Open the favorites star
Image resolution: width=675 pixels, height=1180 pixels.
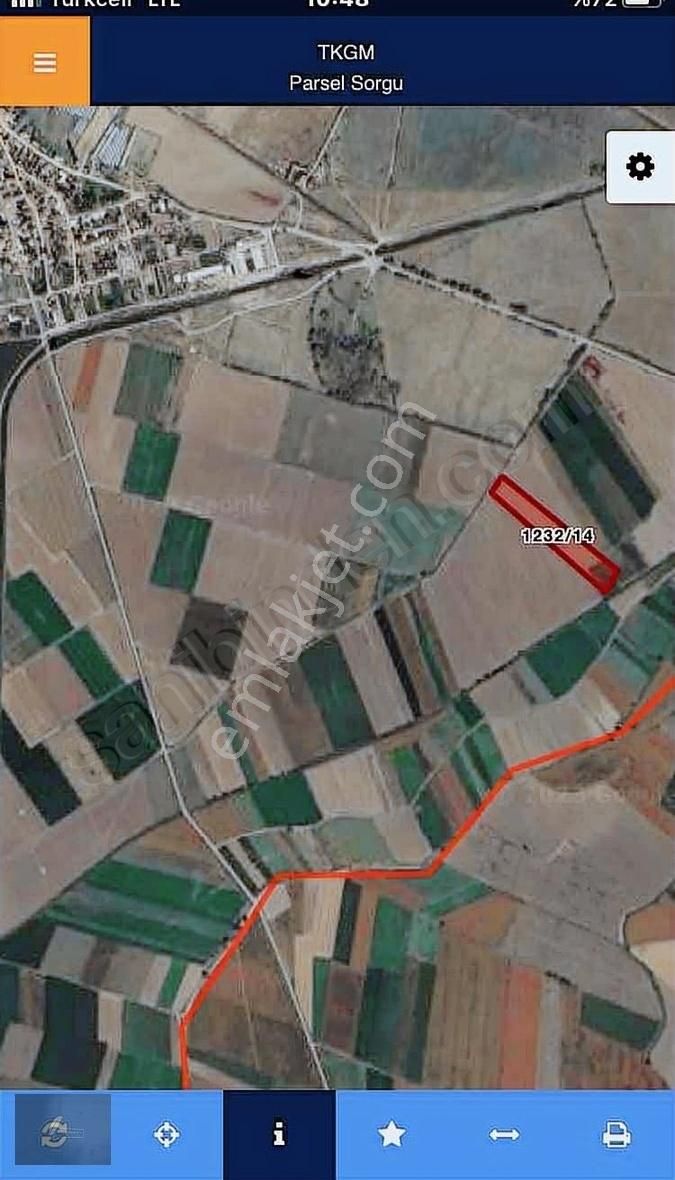click(x=391, y=1134)
